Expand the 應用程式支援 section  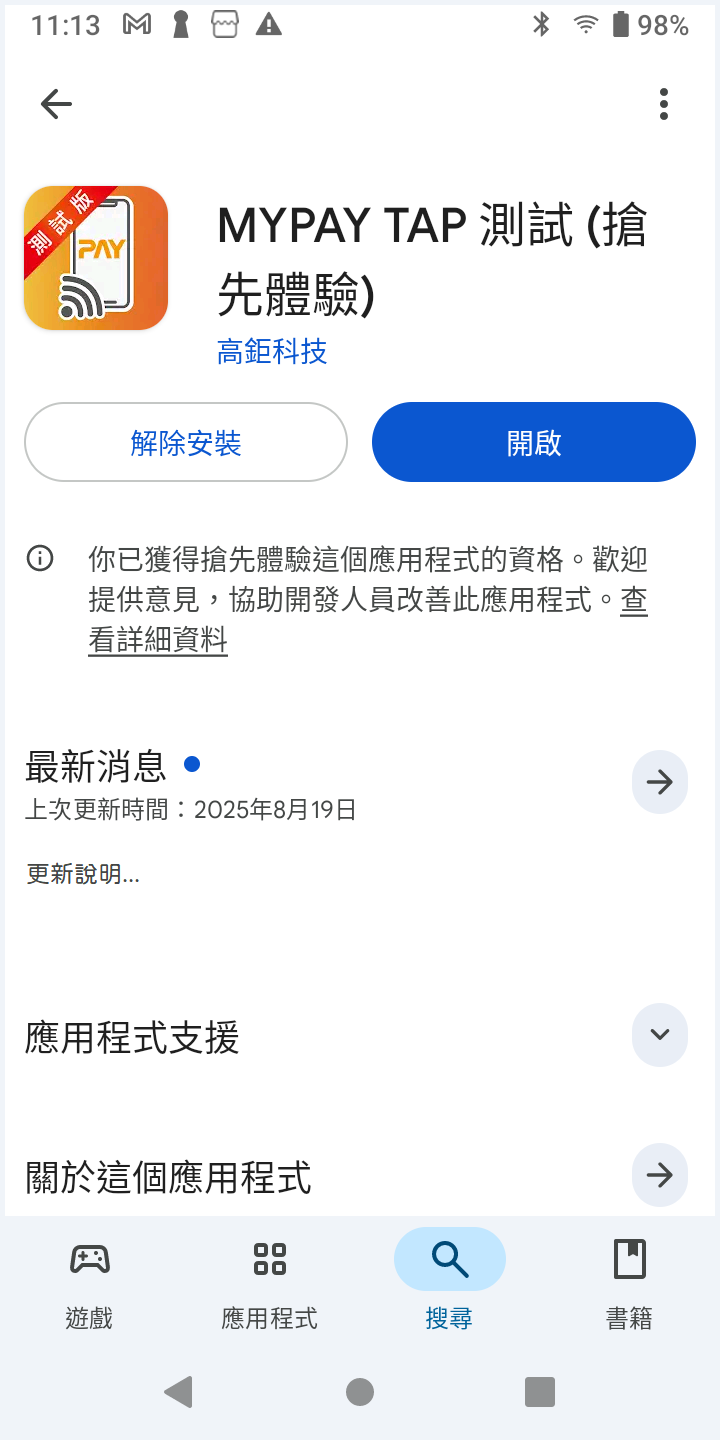point(660,1035)
